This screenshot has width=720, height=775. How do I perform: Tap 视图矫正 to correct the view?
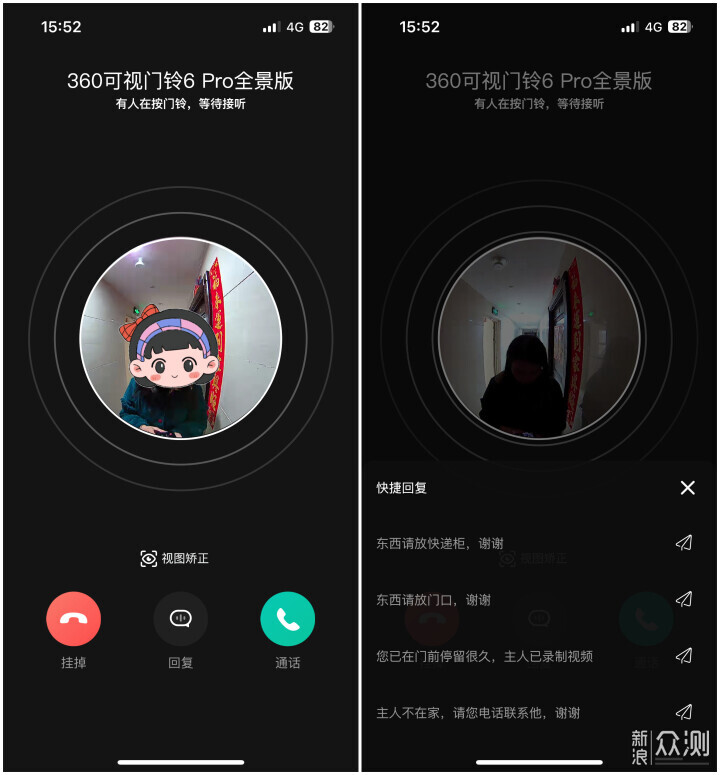[175, 559]
